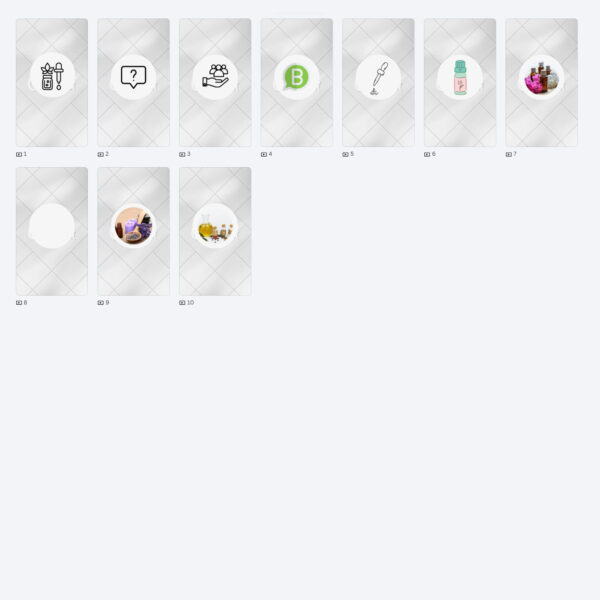Open page 9 with lavender photo
This screenshot has width=600, height=600.
click(133, 231)
